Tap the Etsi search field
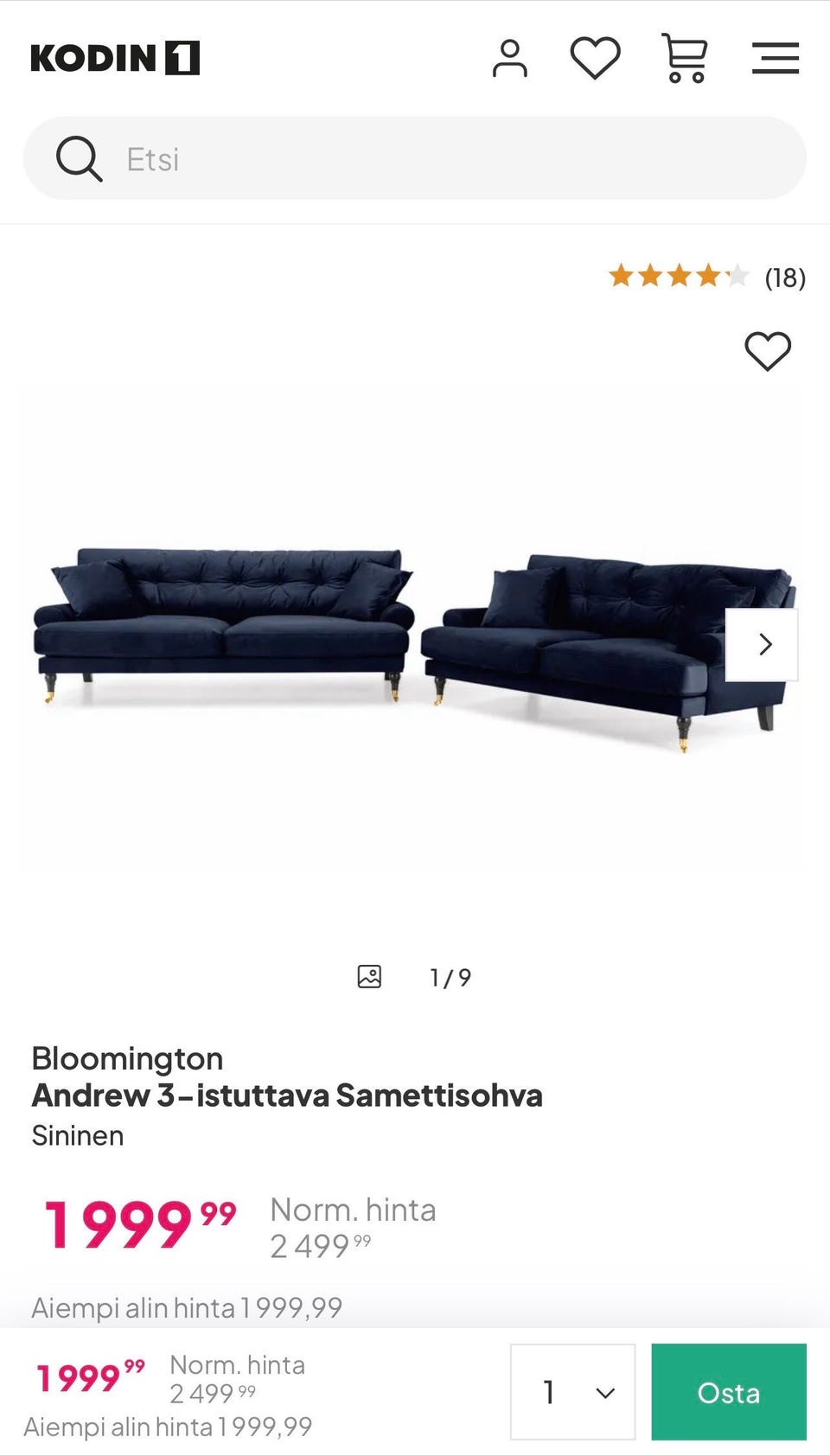The width and height of the screenshot is (830, 1456). [415, 158]
